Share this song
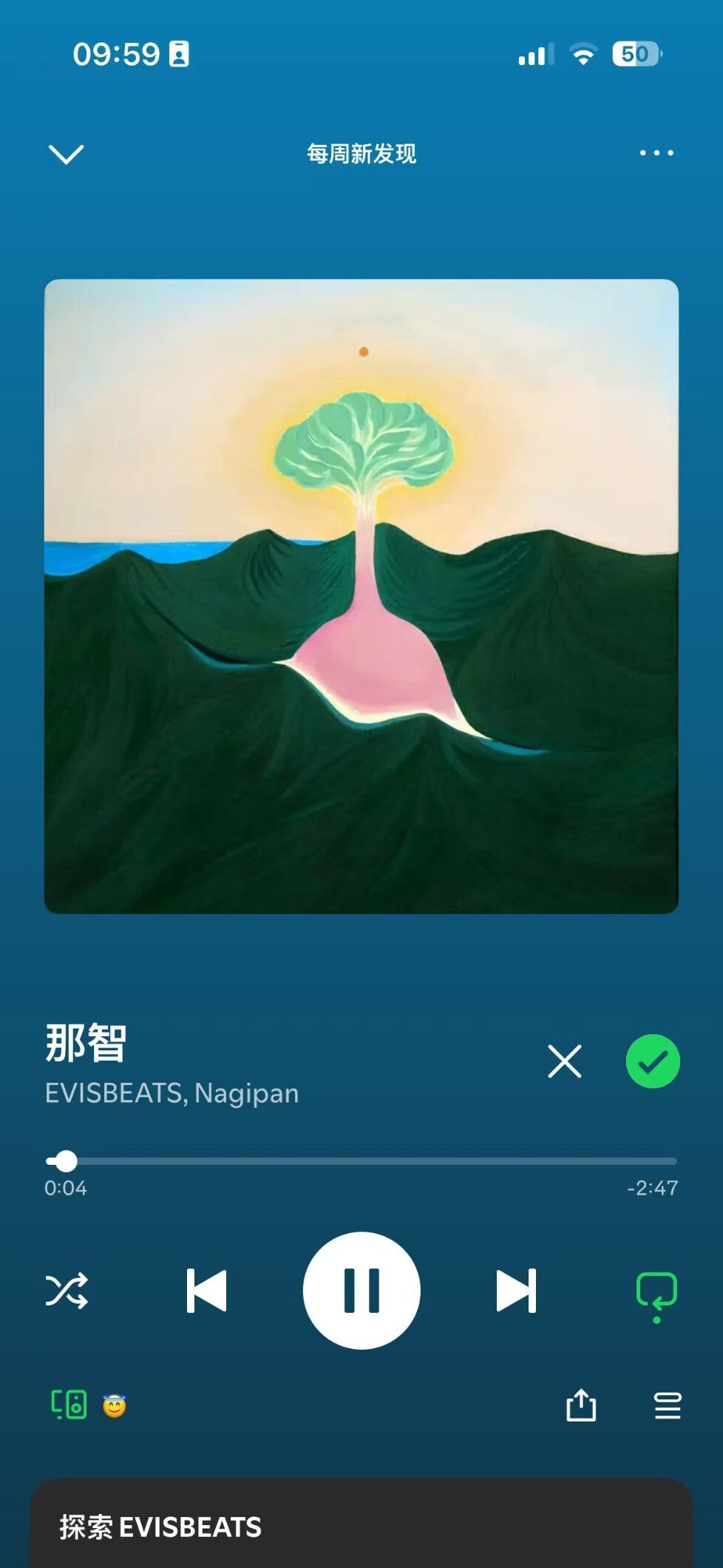The image size is (723, 1568). (x=581, y=1405)
